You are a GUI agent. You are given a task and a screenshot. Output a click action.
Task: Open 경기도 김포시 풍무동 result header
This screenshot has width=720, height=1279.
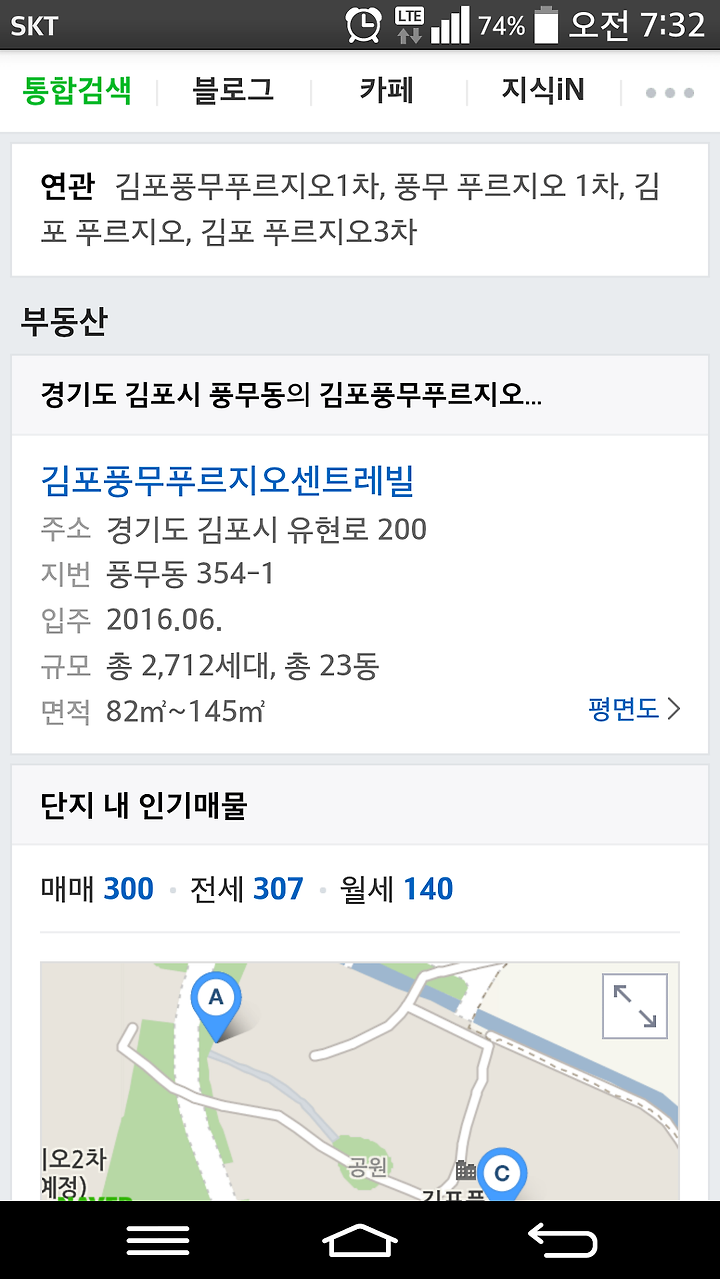tap(360, 395)
